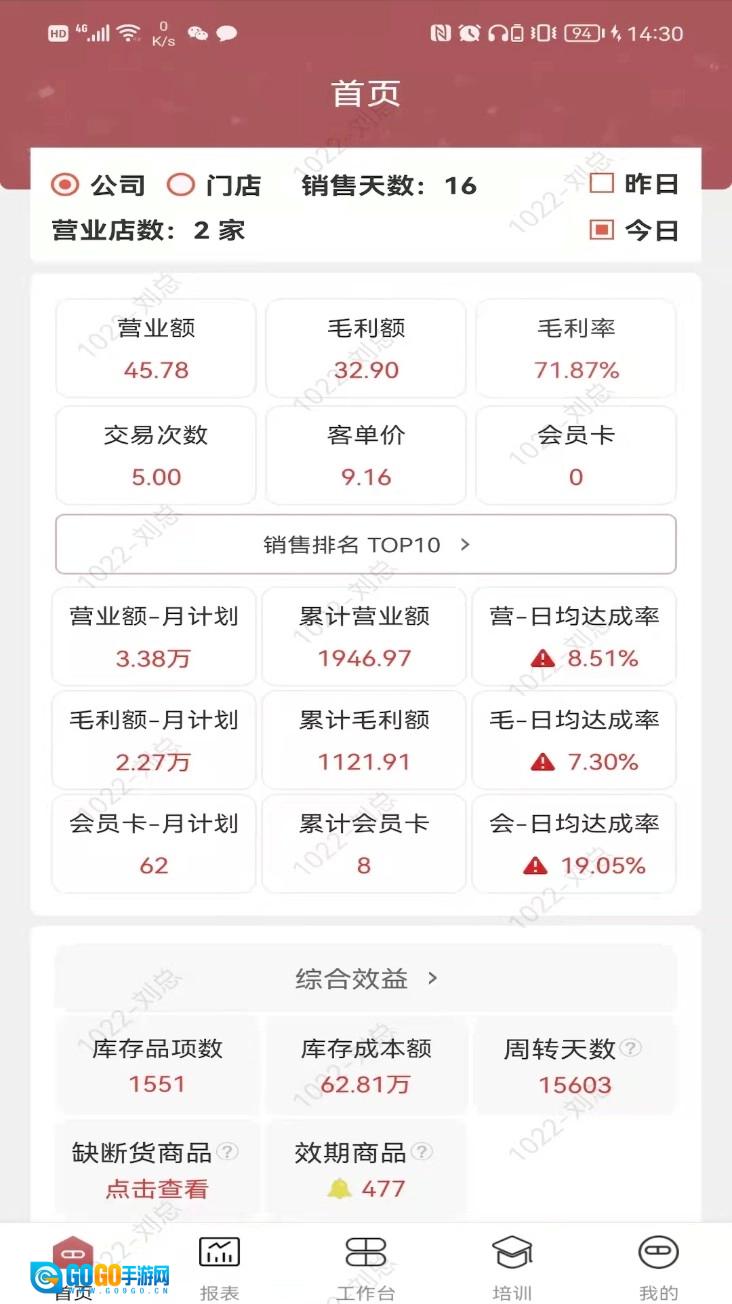The width and height of the screenshot is (732, 1304).
Task: Show help for 效期商品
Action: coord(422,1152)
